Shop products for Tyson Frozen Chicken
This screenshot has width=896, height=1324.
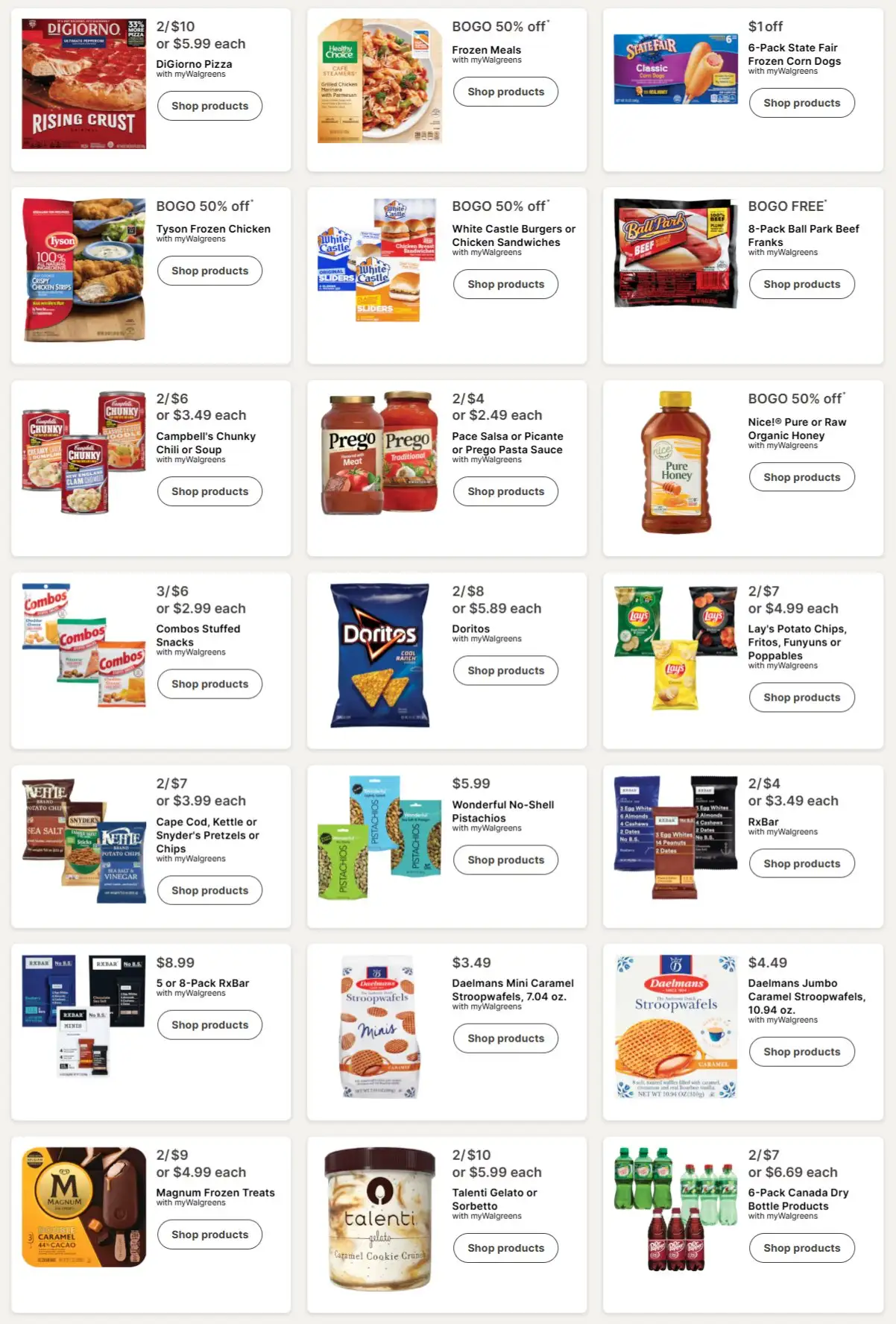(209, 271)
